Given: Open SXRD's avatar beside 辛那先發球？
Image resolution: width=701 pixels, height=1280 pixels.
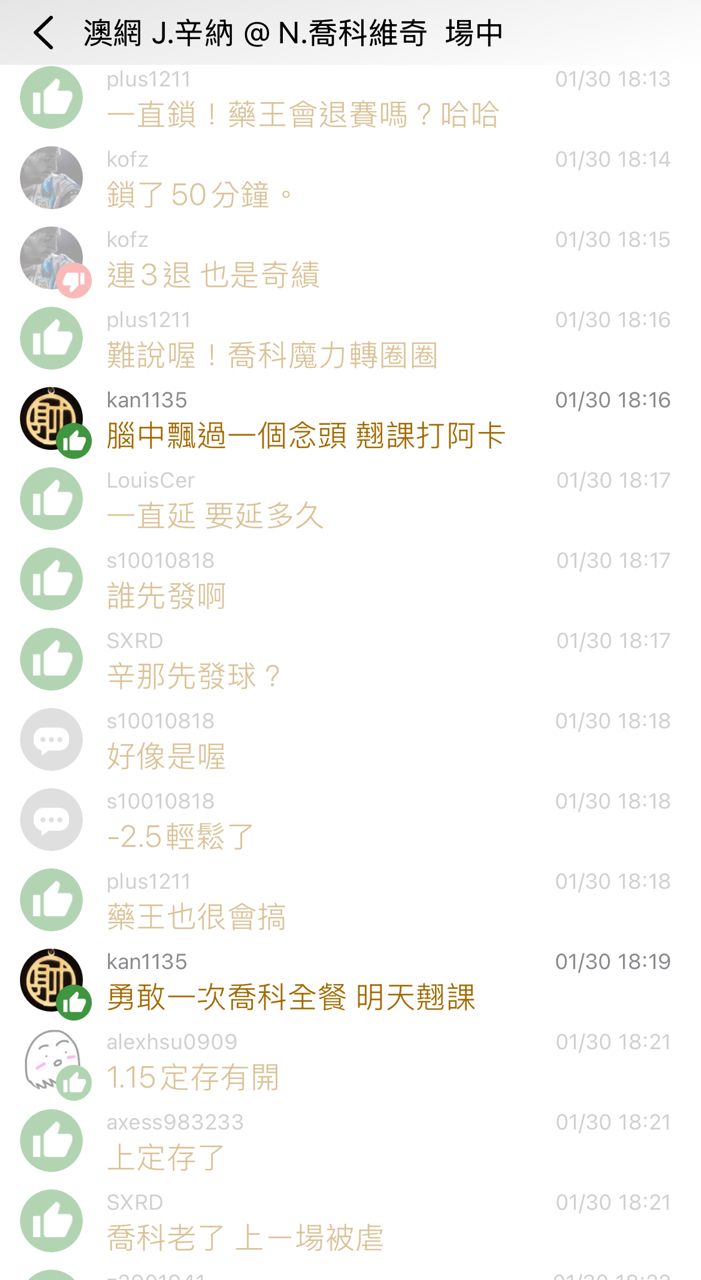Looking at the screenshot, I should point(51,659).
